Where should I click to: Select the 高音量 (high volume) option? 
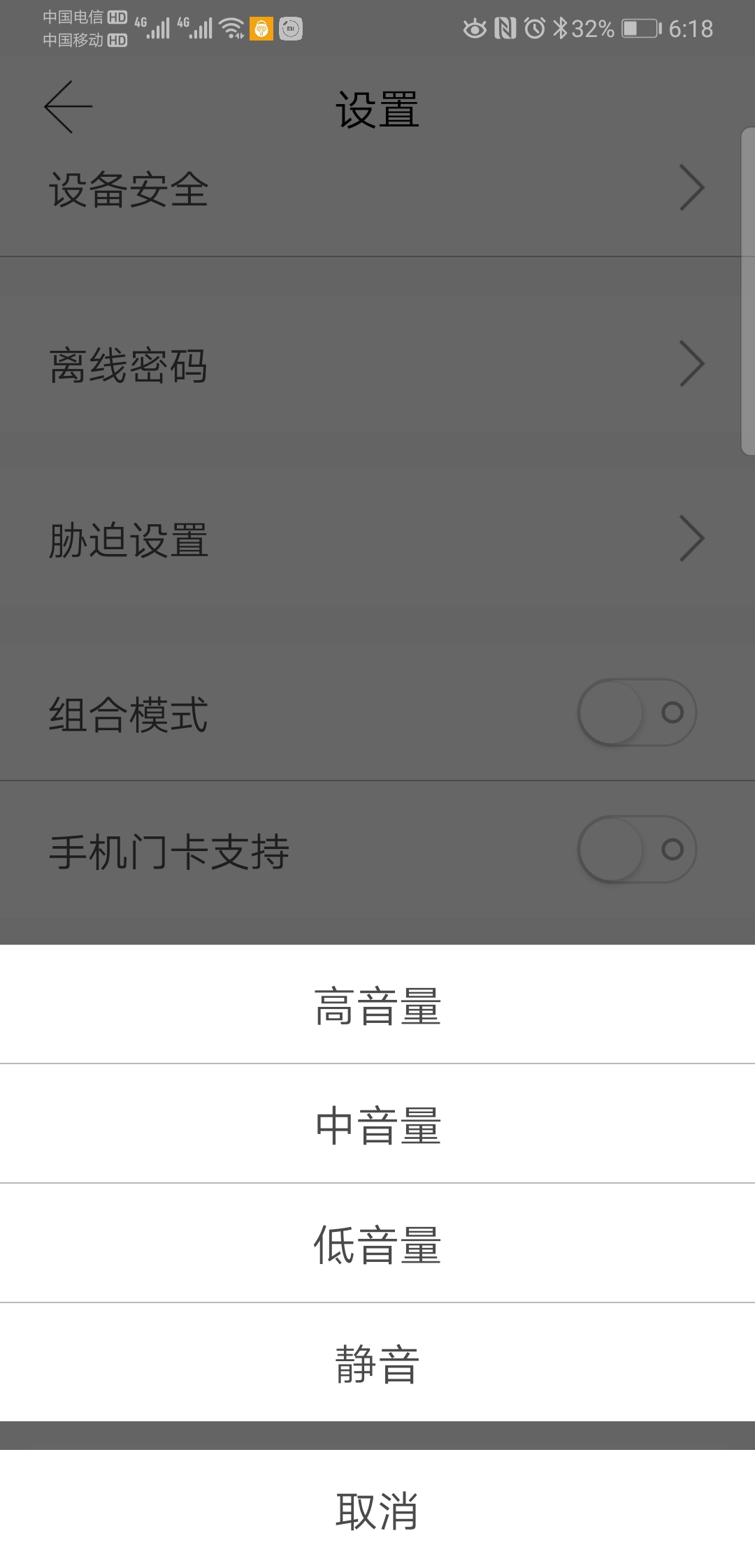point(377,1005)
